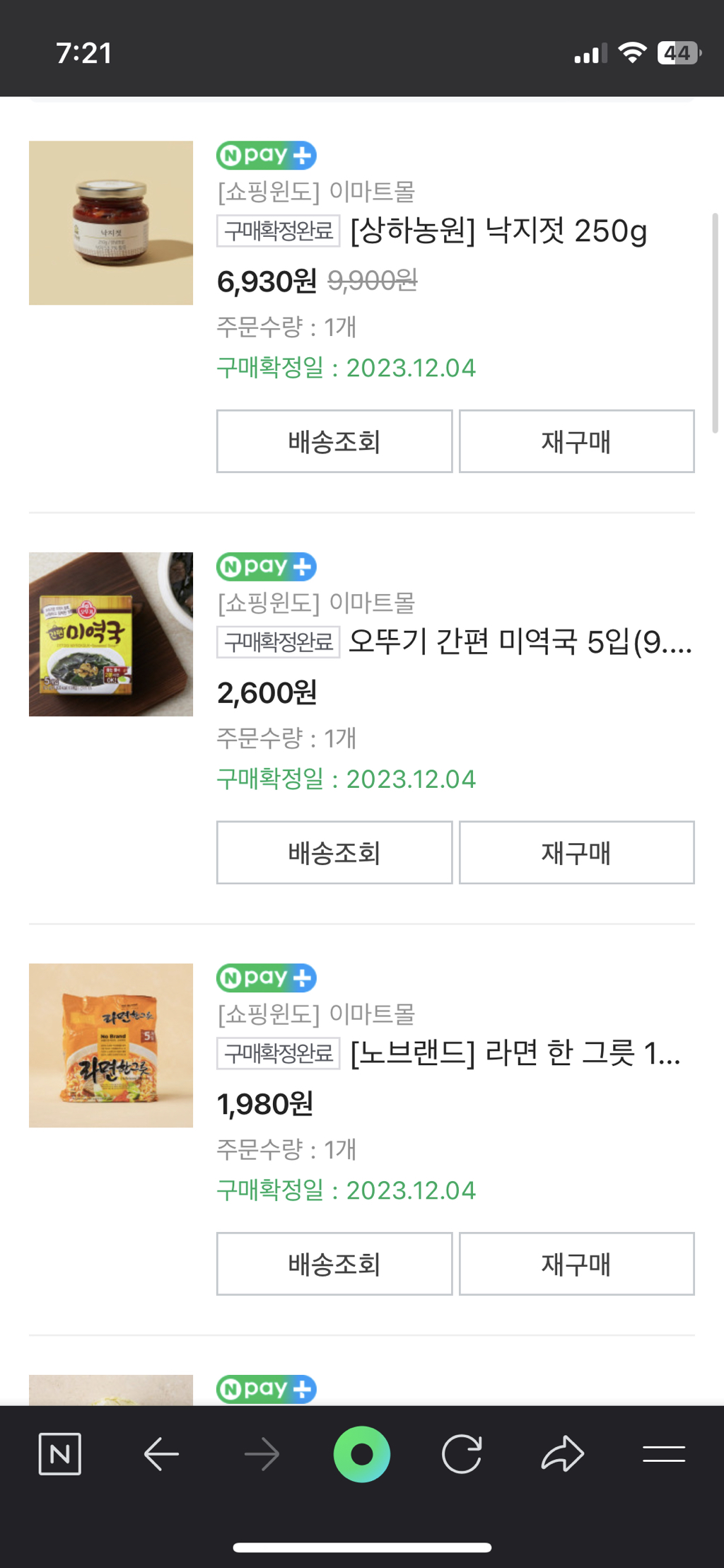
Task: Repurchase the 노브랜드 라면 한 그릇 item
Action: [576, 1263]
